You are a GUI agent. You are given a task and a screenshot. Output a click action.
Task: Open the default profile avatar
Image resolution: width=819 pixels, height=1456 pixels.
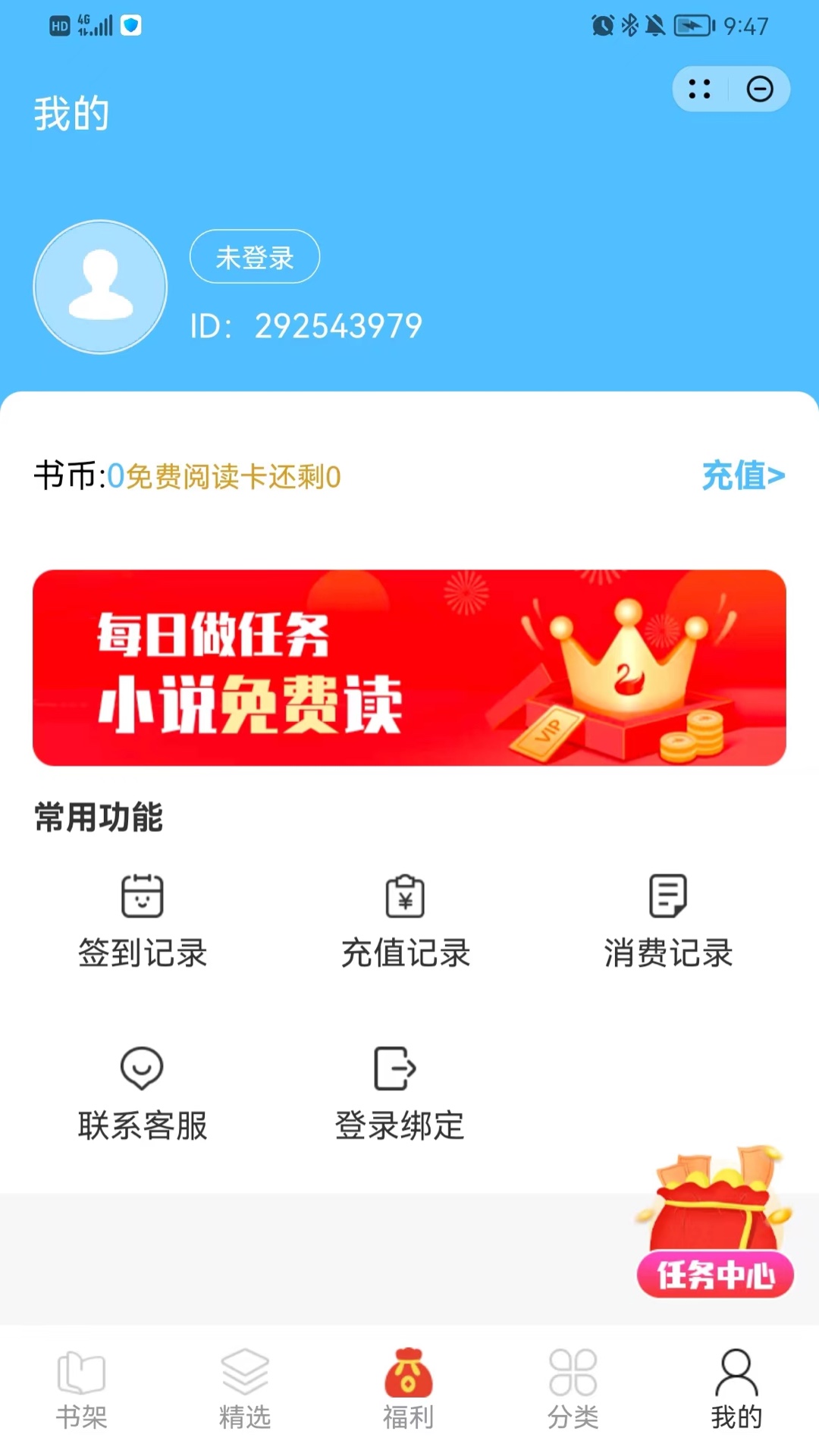tap(100, 287)
